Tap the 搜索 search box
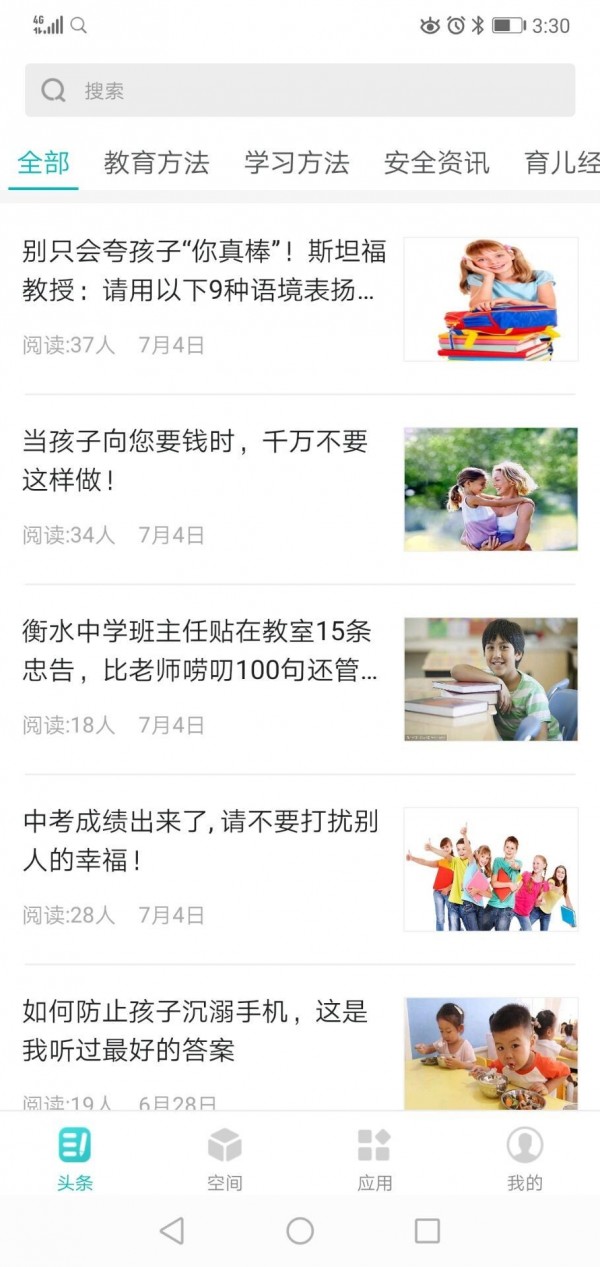The image size is (600, 1267). (x=300, y=91)
